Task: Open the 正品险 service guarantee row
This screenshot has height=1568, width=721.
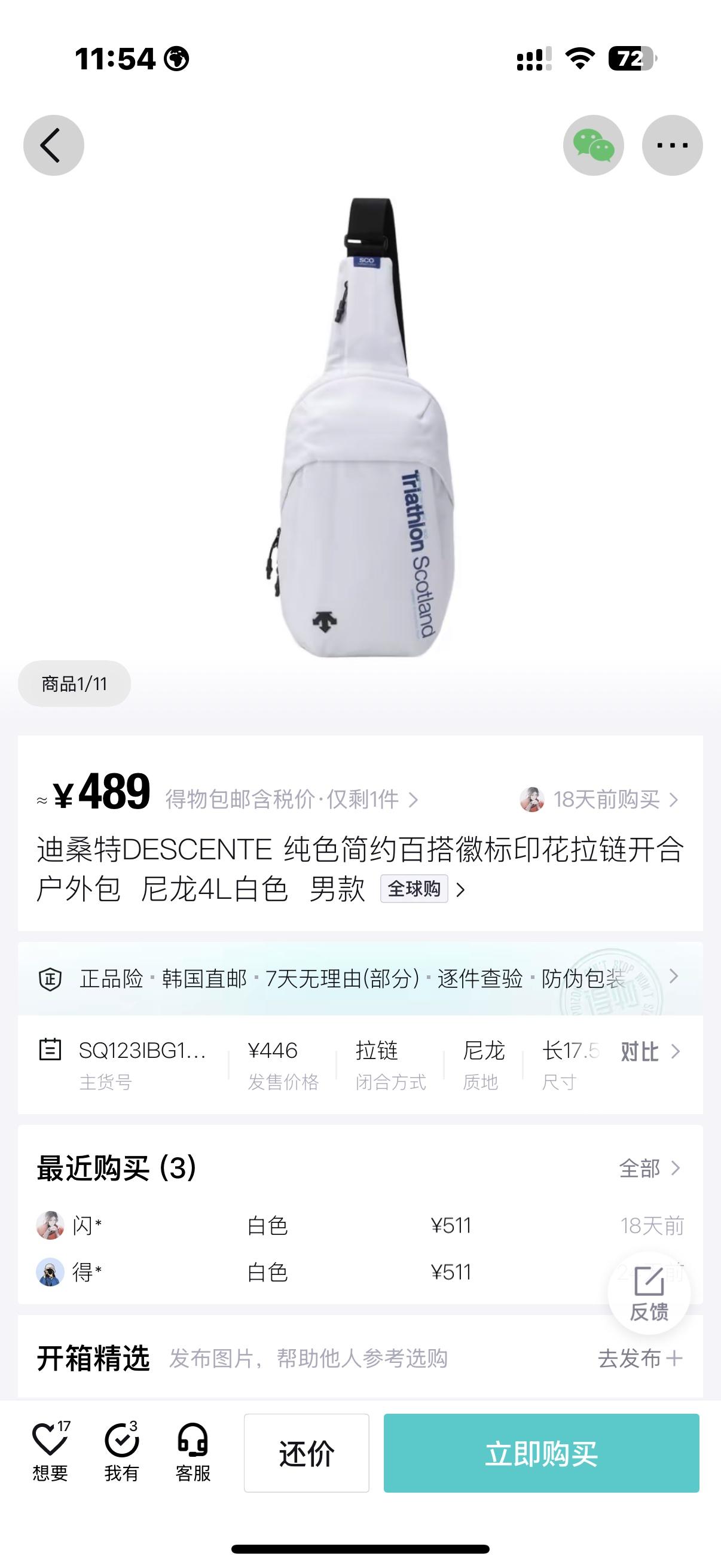Action: 359,978
